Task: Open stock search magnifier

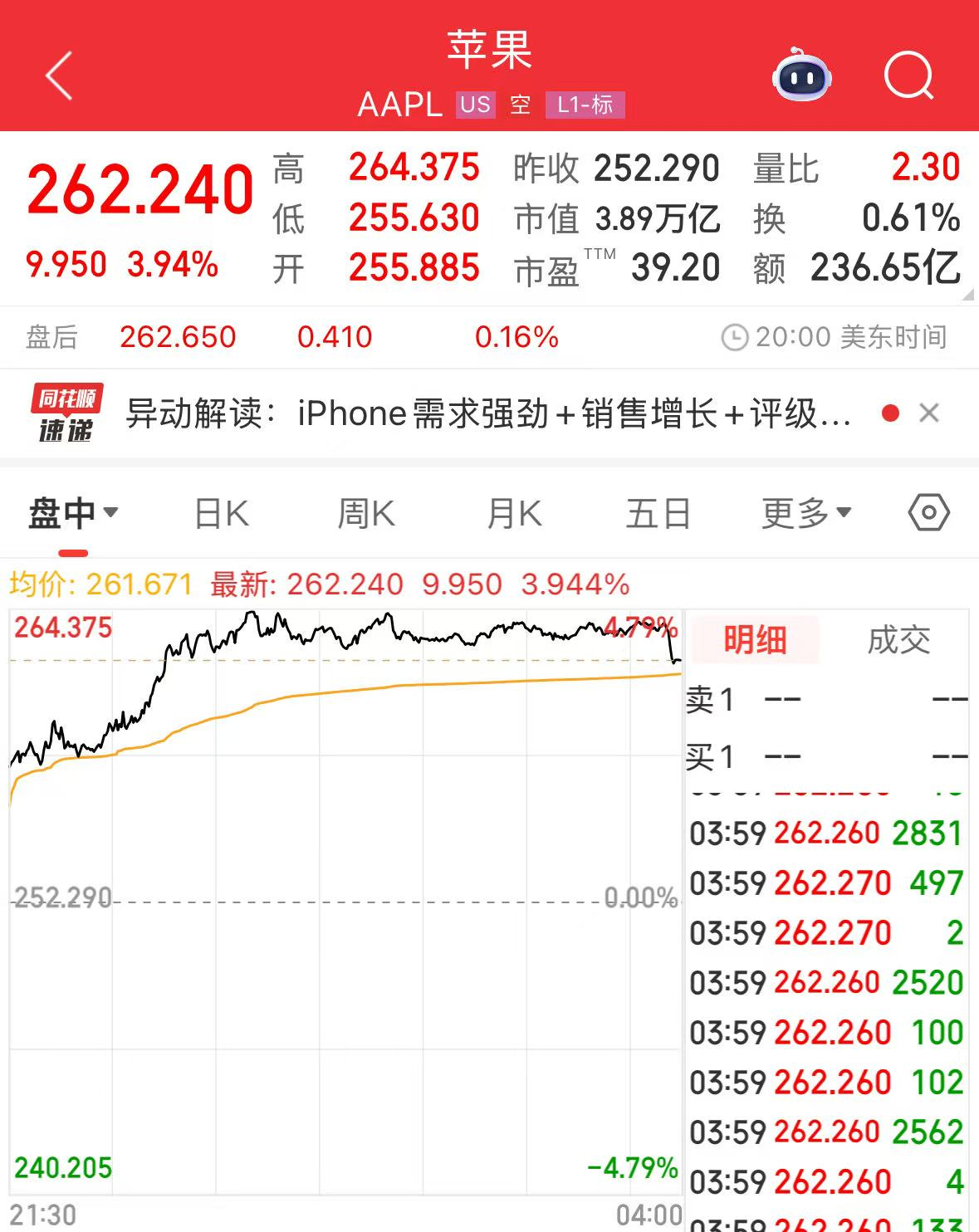Action: coord(908,76)
